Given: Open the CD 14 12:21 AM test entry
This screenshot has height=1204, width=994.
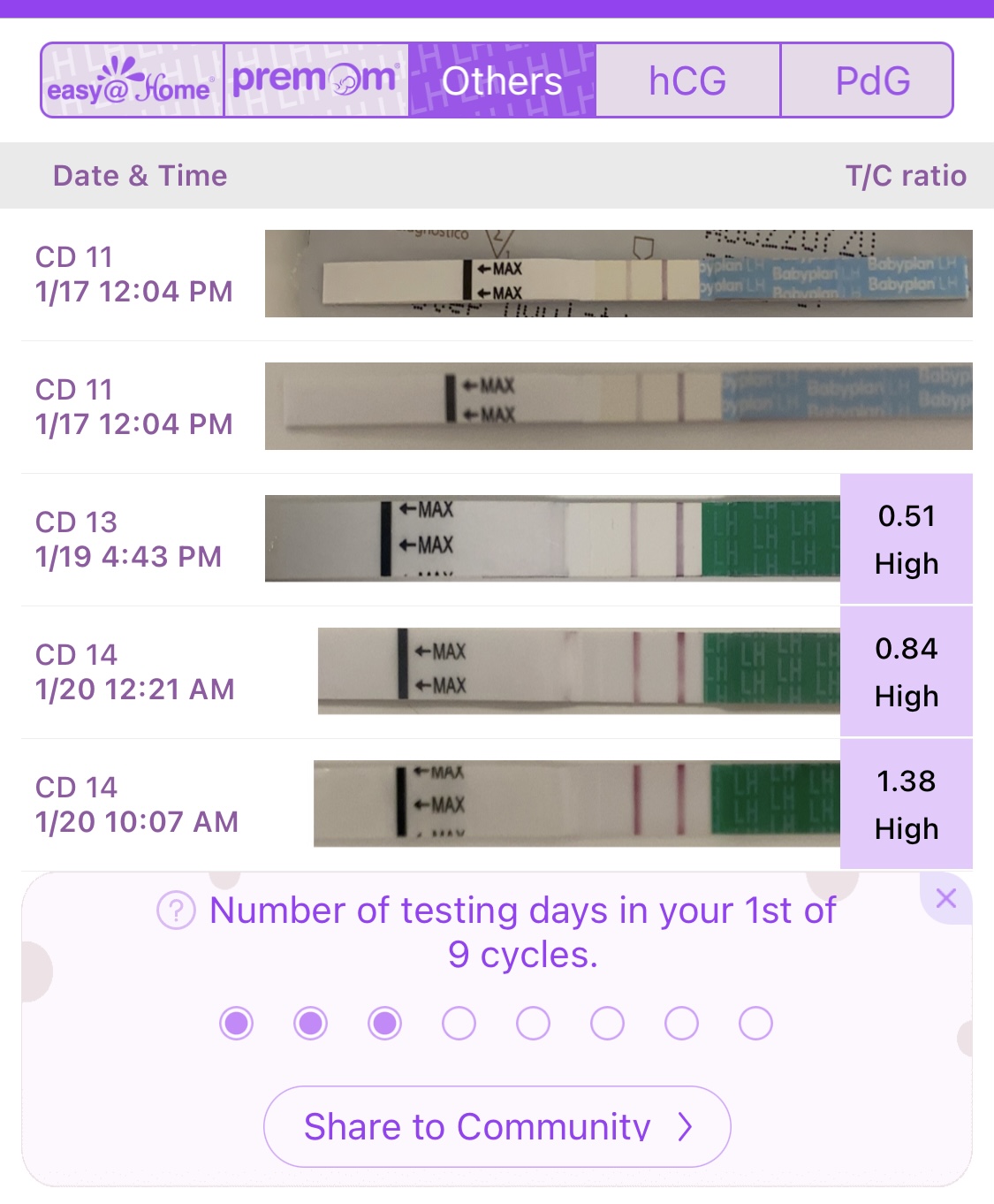Looking at the screenshot, I should tap(495, 671).
